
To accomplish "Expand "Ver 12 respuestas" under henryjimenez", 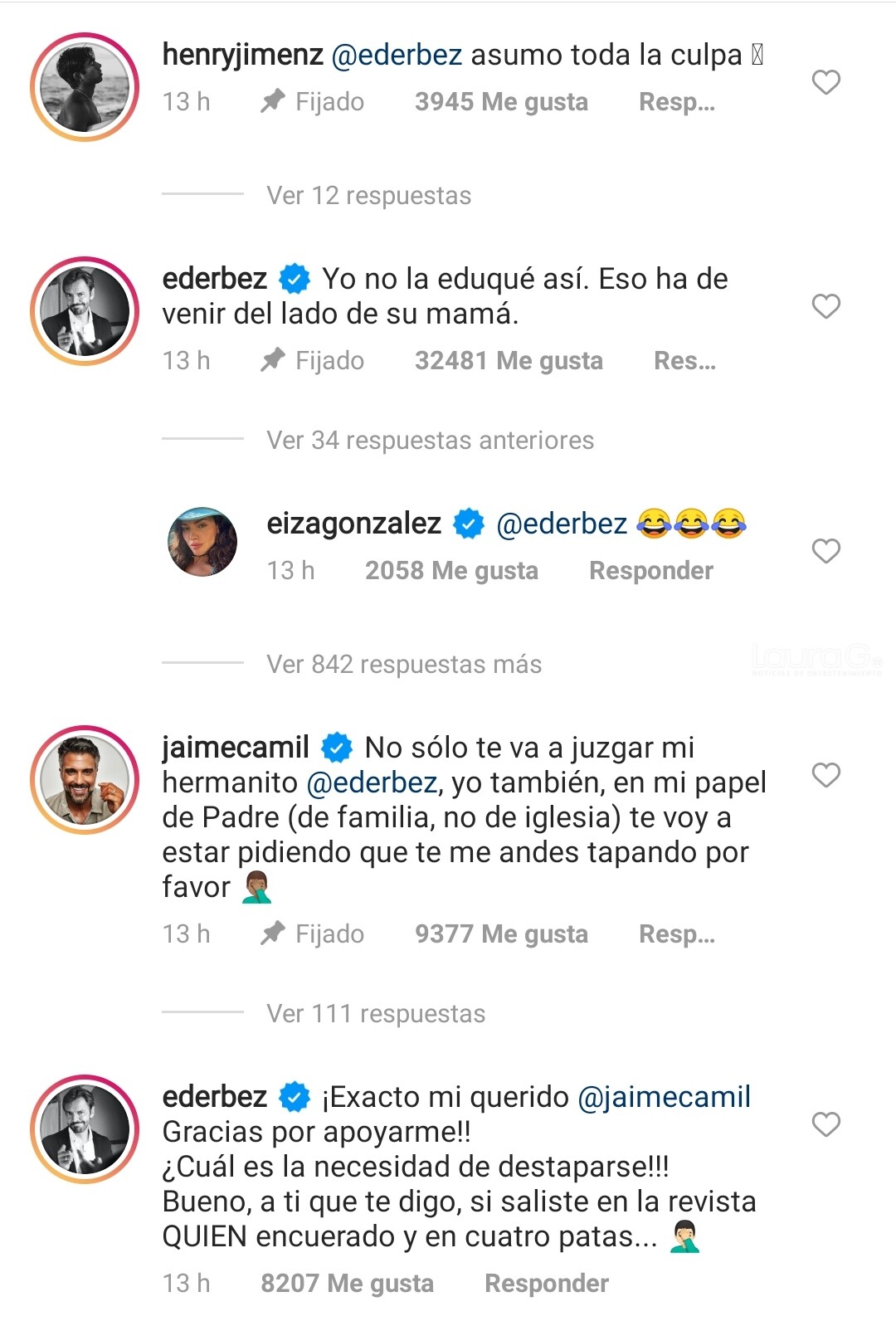I will pyautogui.click(x=368, y=196).
